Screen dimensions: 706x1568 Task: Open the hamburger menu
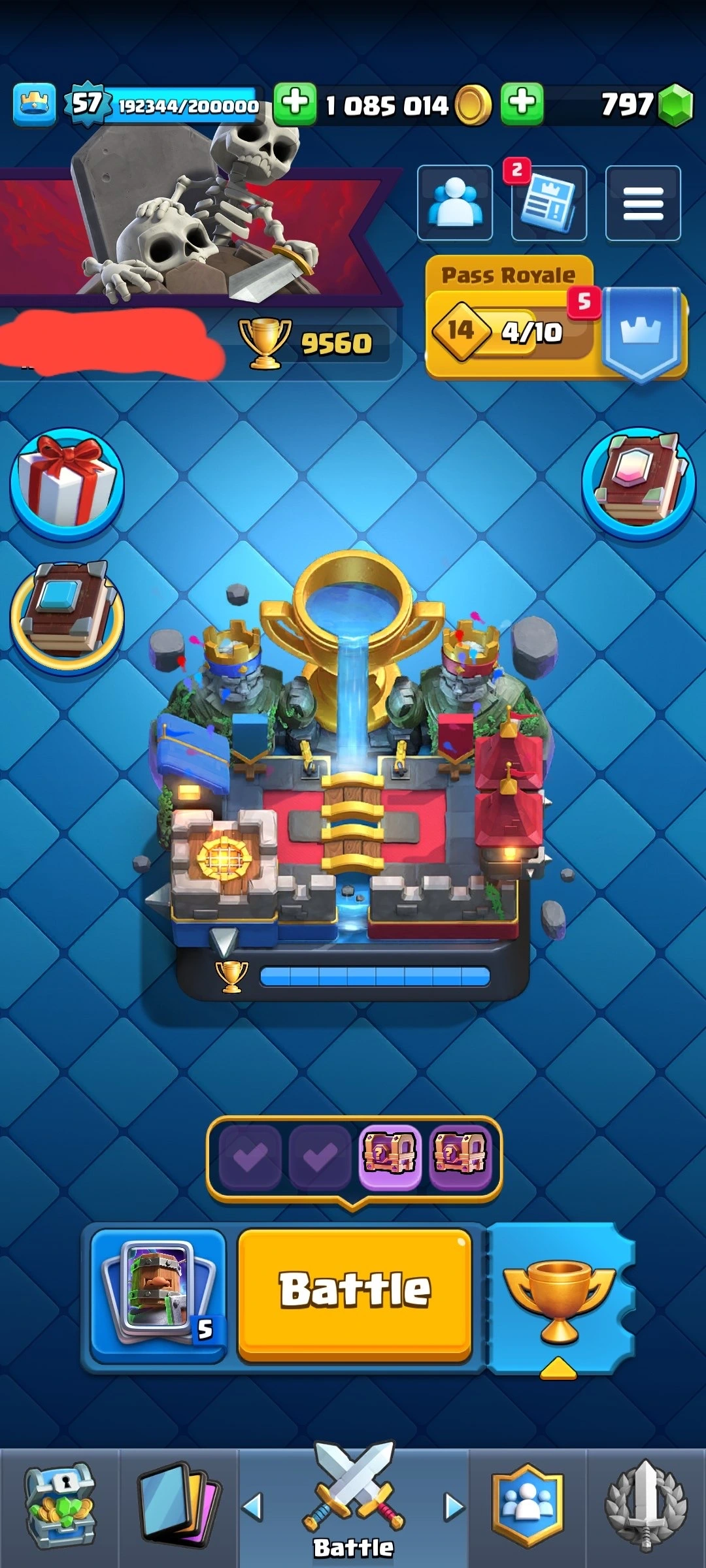pyautogui.click(x=643, y=203)
